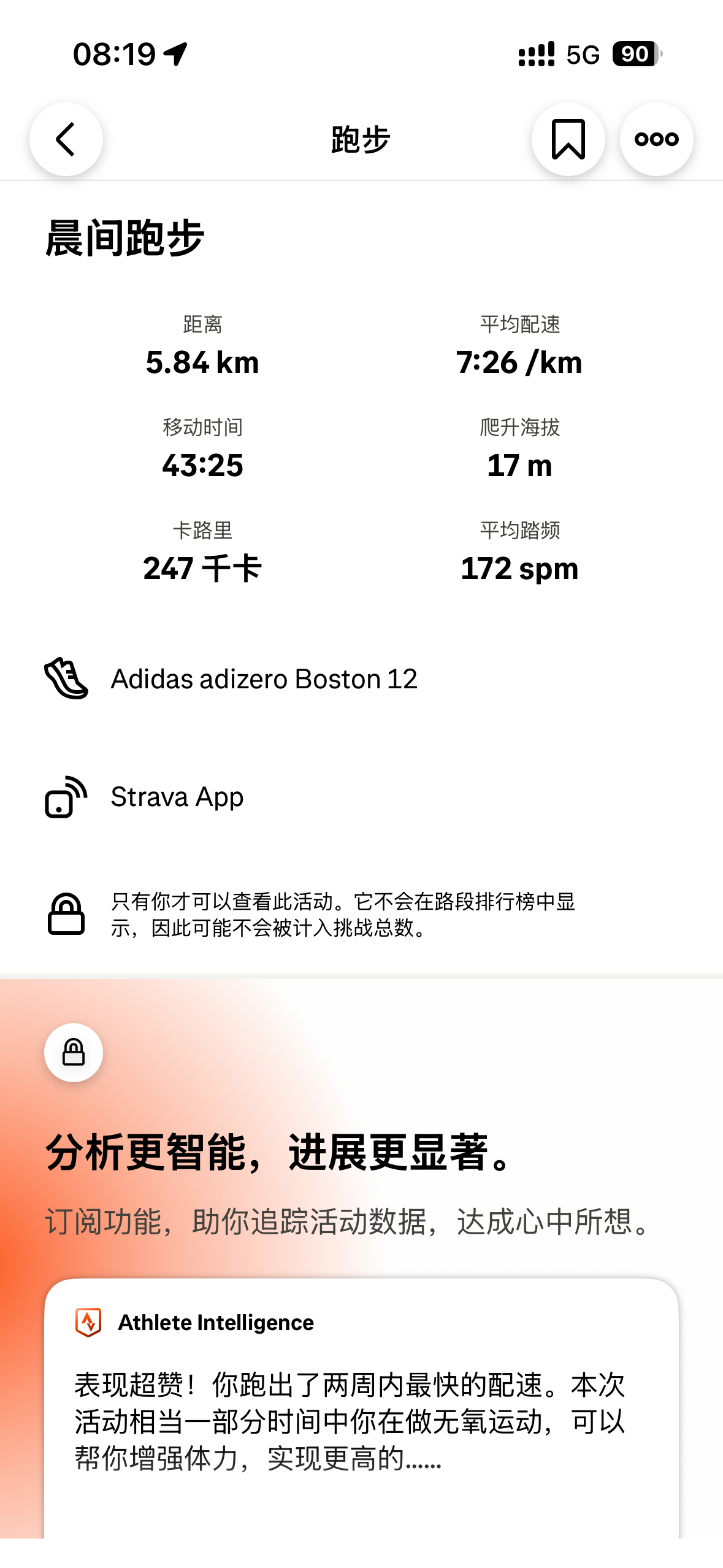Tap the lock icon above the subscription banner

coord(74,1053)
